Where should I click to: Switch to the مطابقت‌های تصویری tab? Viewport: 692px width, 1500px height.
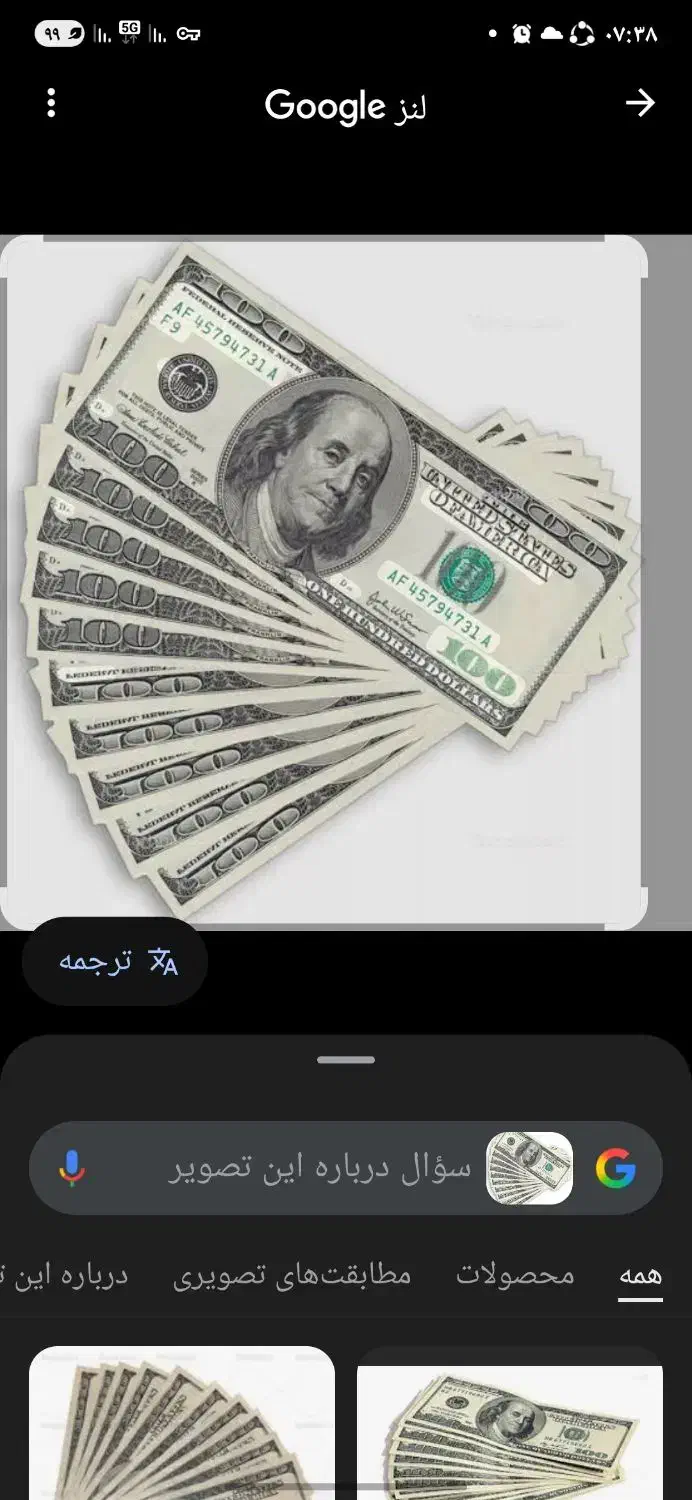coord(292,1275)
